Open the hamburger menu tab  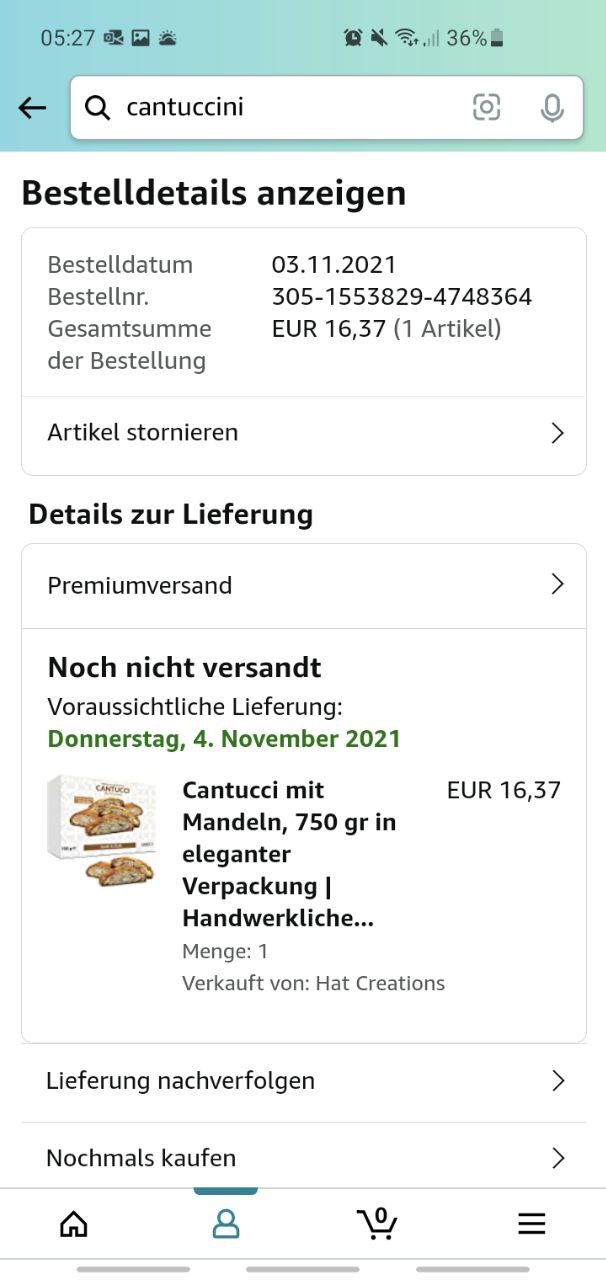[x=531, y=1224]
